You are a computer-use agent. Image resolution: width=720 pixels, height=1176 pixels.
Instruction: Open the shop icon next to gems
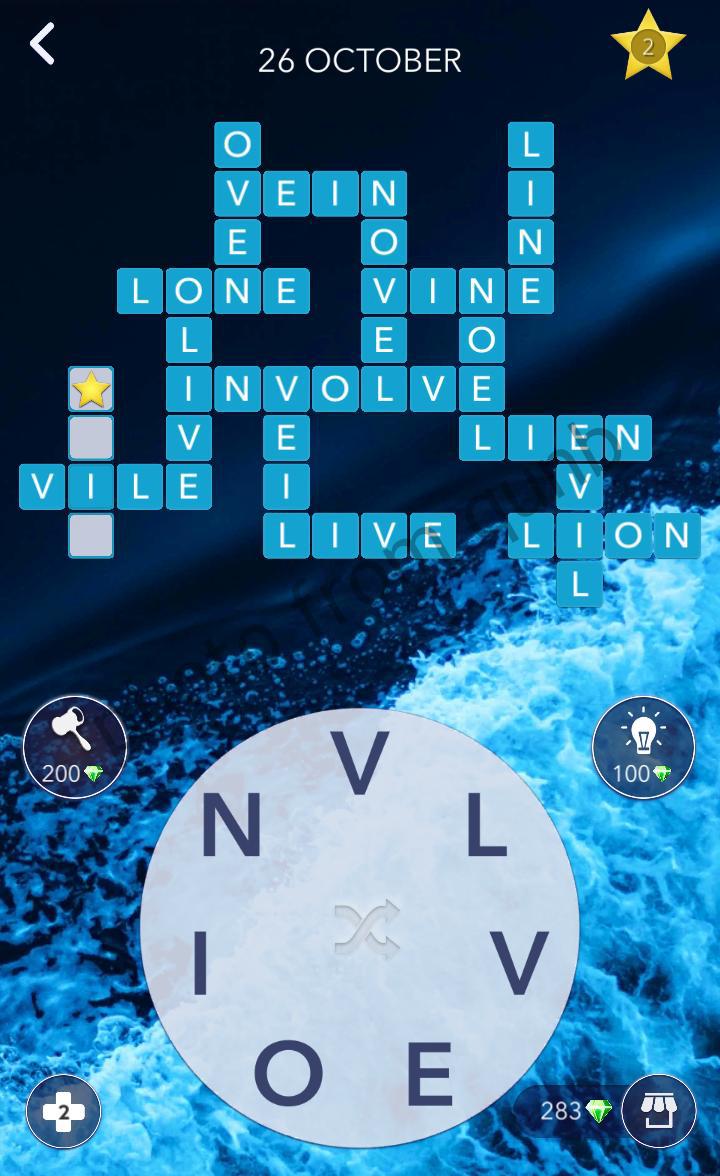(658, 1111)
